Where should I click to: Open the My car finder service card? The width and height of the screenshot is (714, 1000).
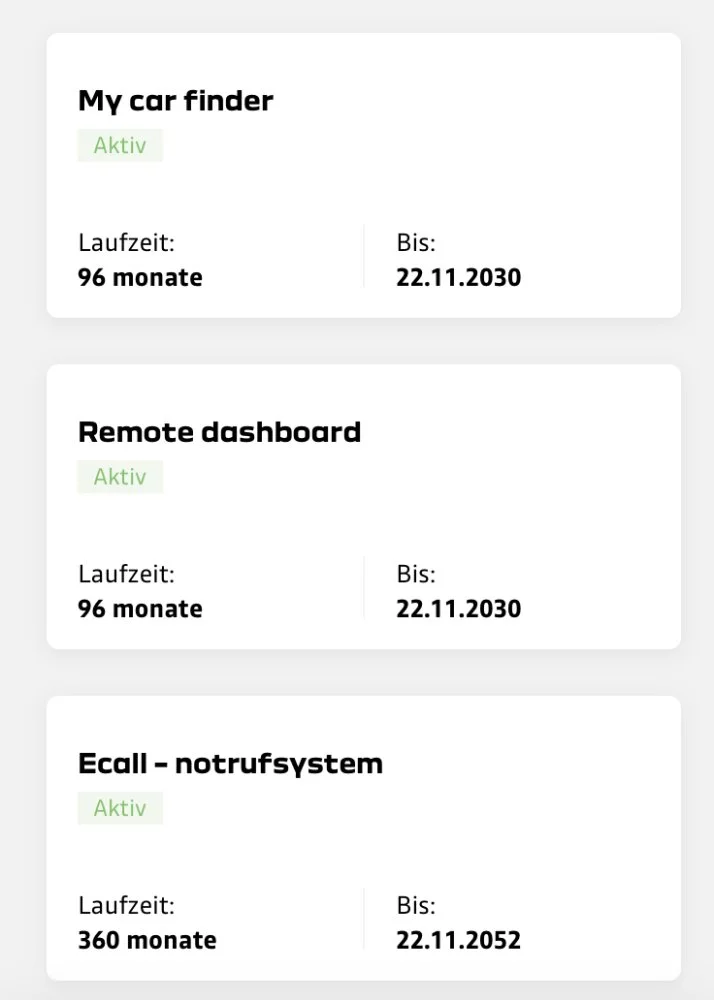point(363,176)
